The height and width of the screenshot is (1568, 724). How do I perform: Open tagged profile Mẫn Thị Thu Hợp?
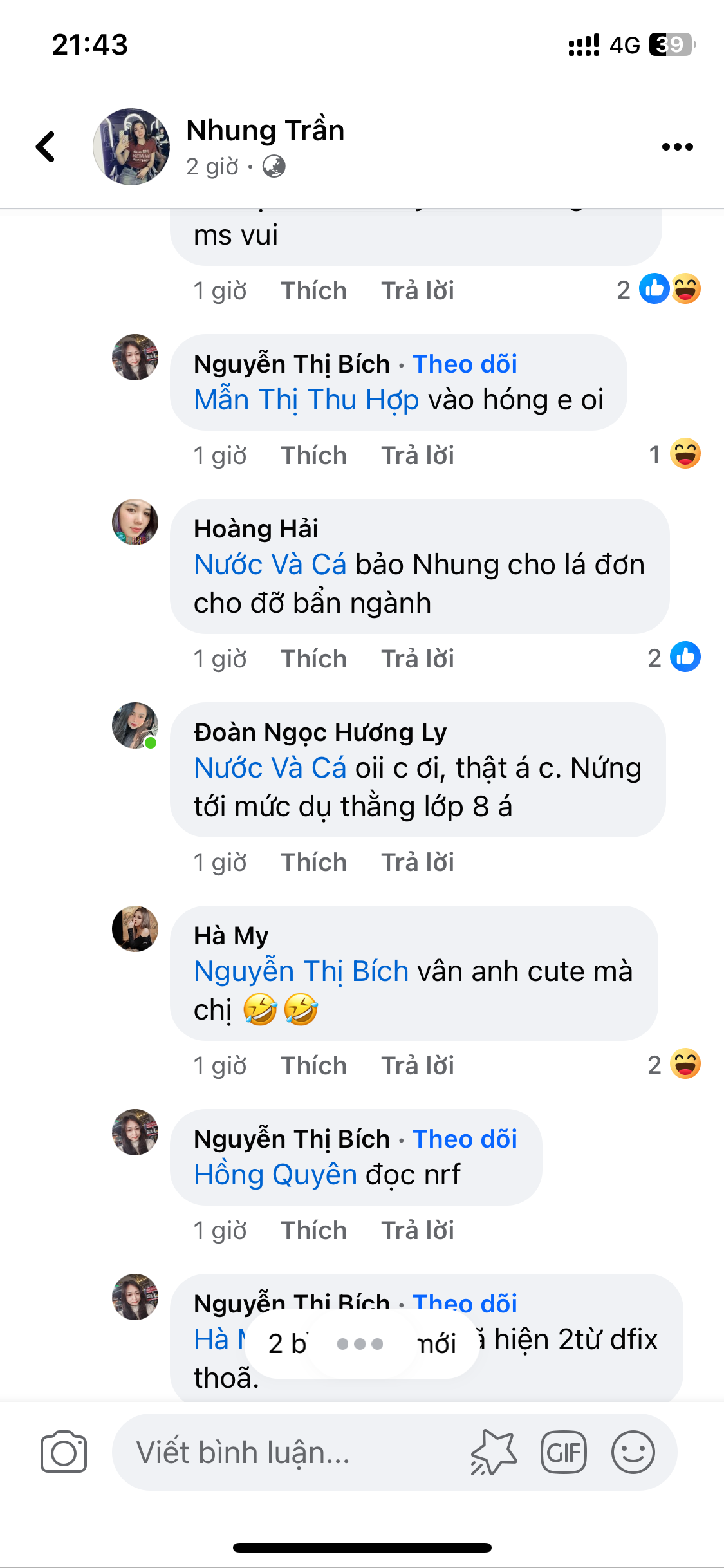306,400
